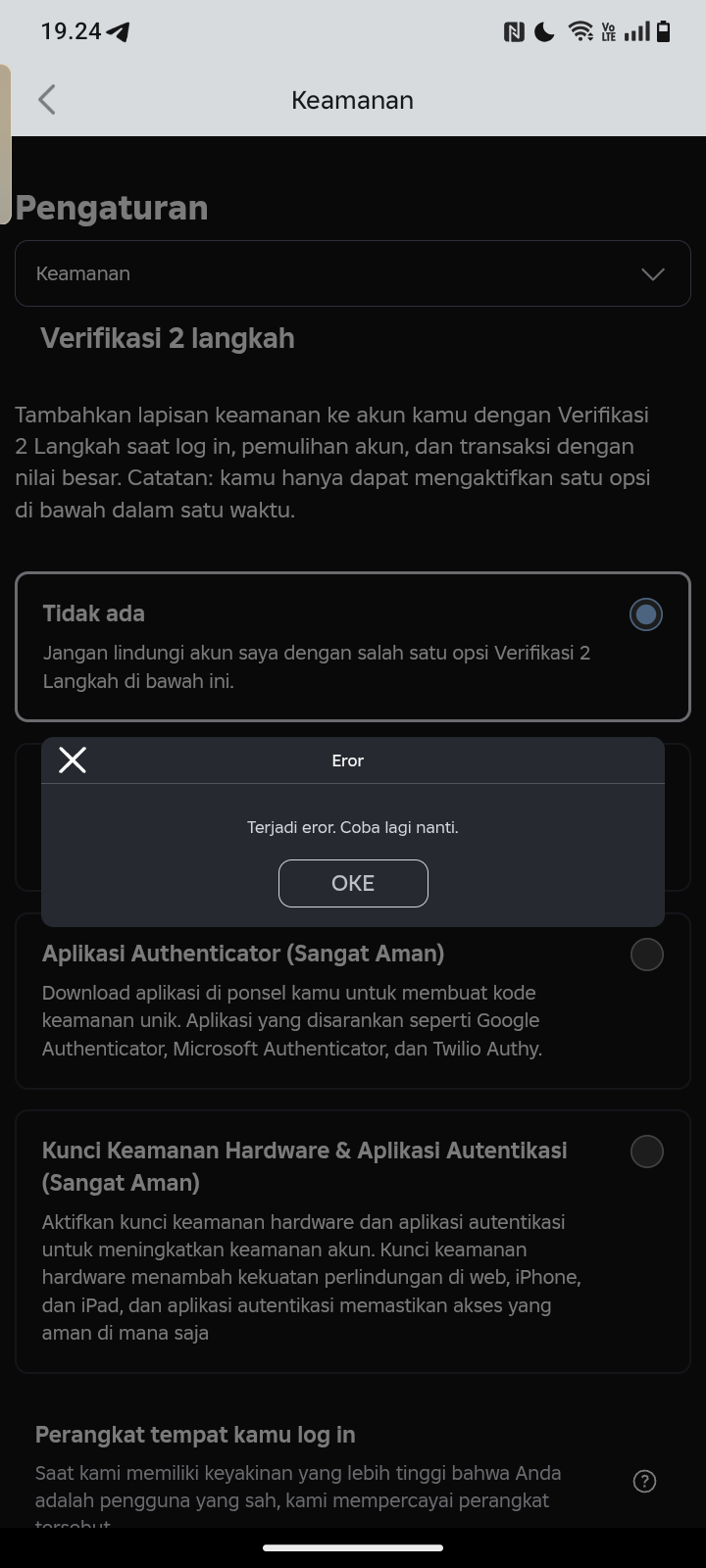
Task: Close the Eror dialog with the X
Action: tap(73, 759)
